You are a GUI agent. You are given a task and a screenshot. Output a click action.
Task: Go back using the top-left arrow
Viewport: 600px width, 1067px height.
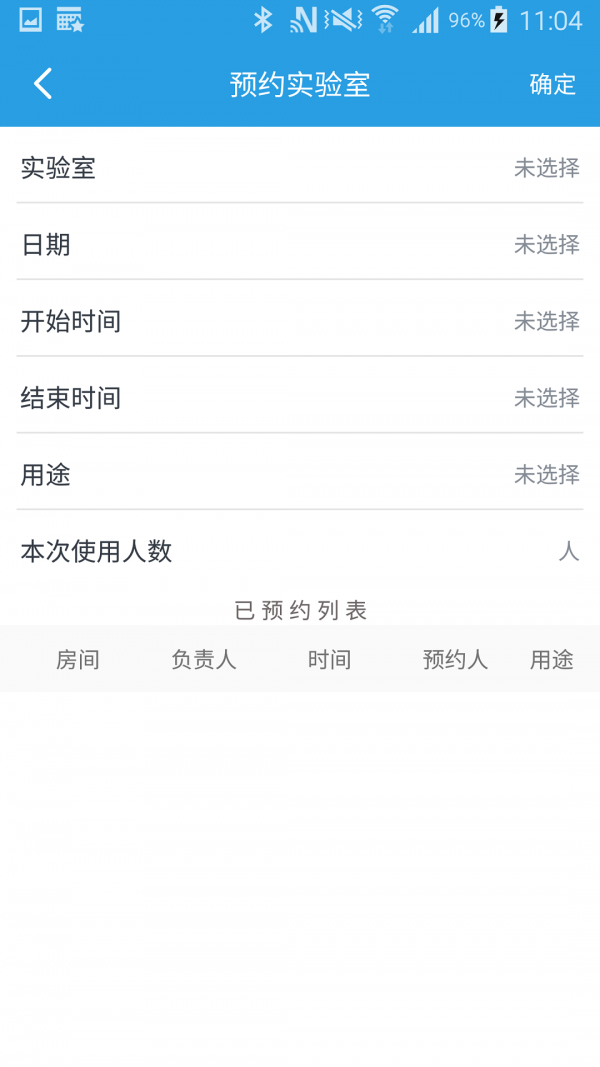(x=43, y=84)
